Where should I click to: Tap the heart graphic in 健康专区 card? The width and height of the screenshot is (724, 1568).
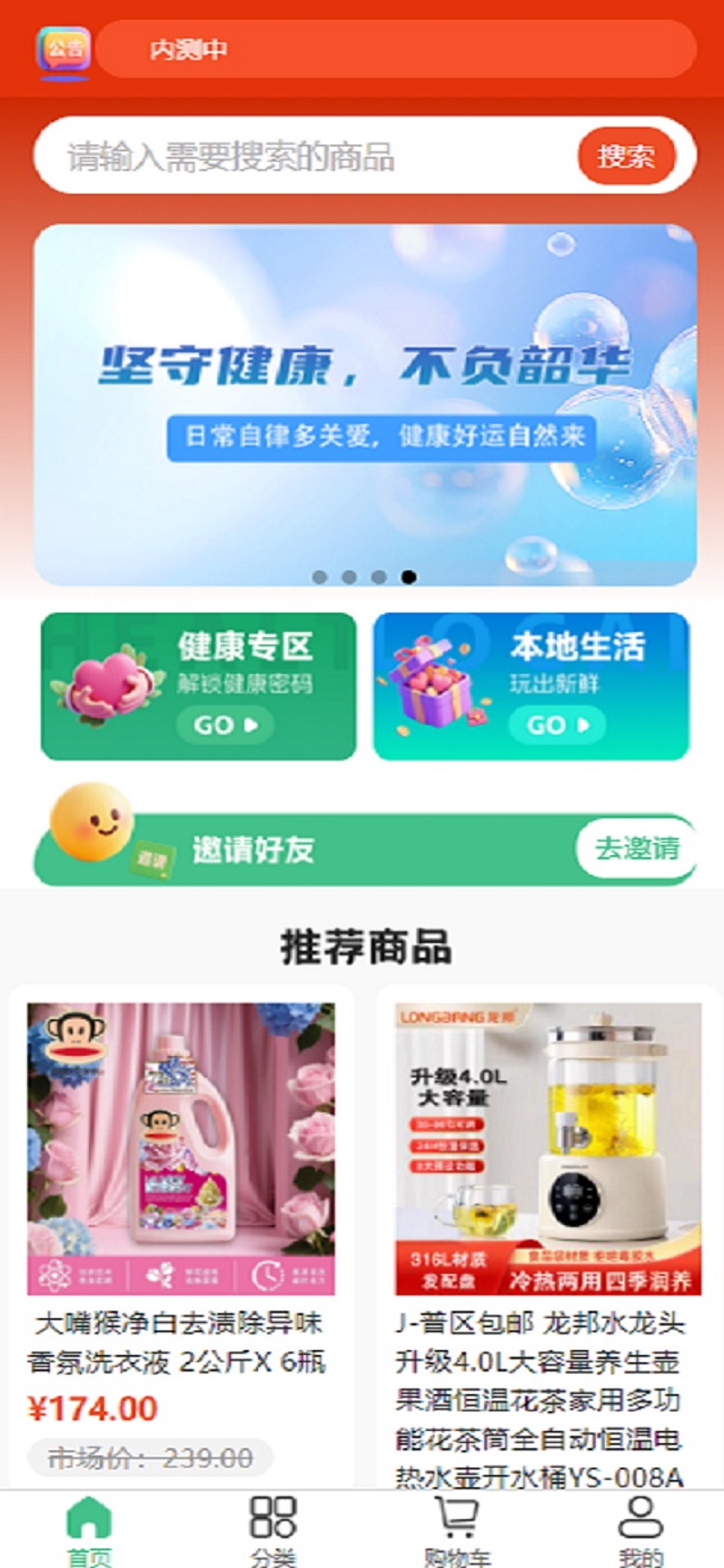[110, 686]
